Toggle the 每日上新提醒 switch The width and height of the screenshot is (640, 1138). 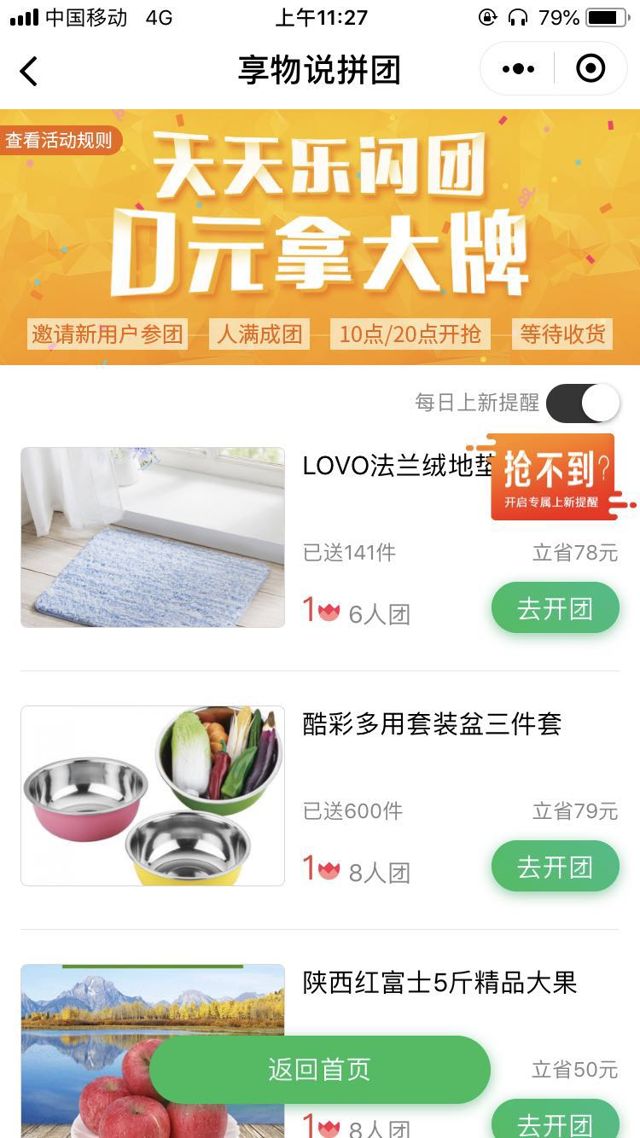click(583, 403)
